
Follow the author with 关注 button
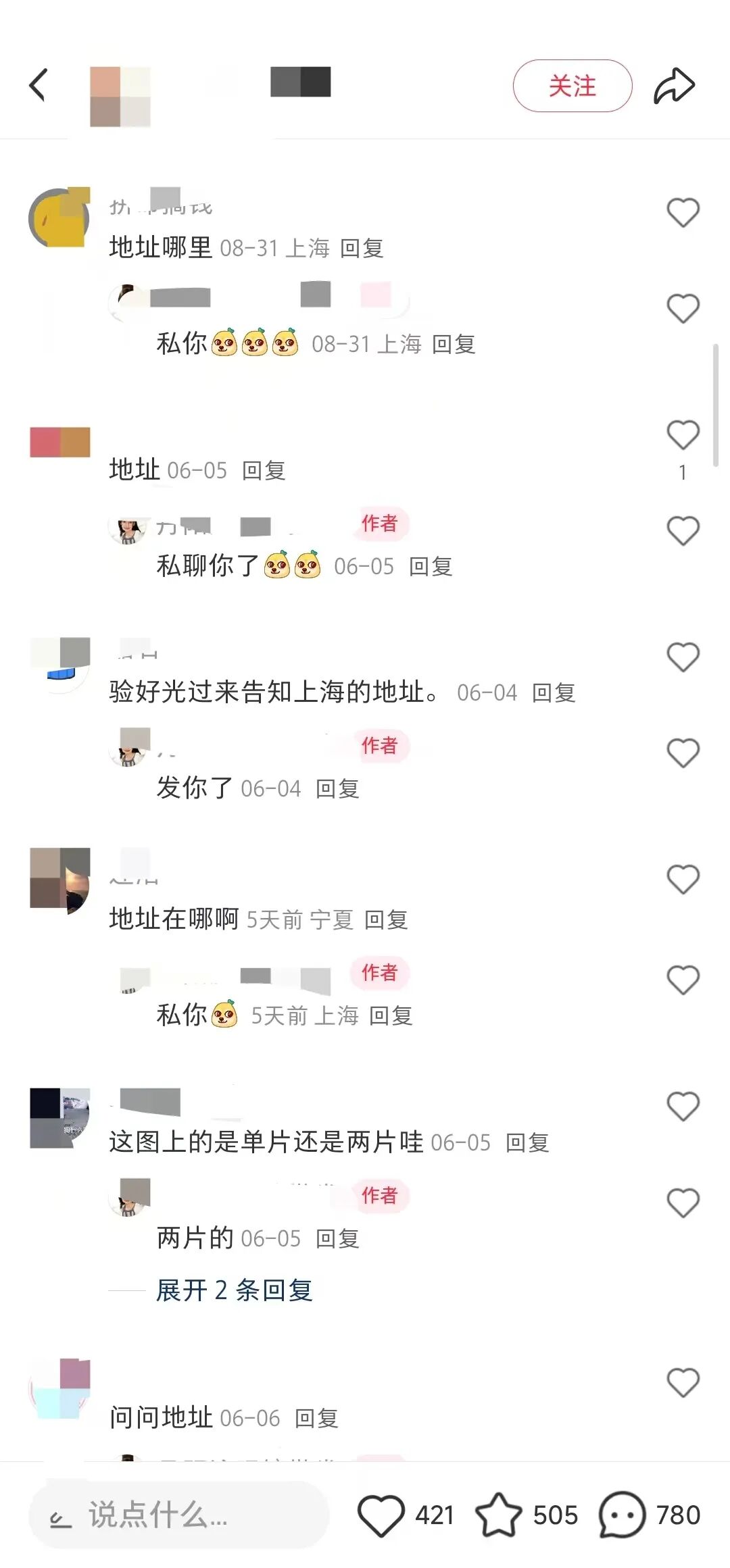(572, 86)
